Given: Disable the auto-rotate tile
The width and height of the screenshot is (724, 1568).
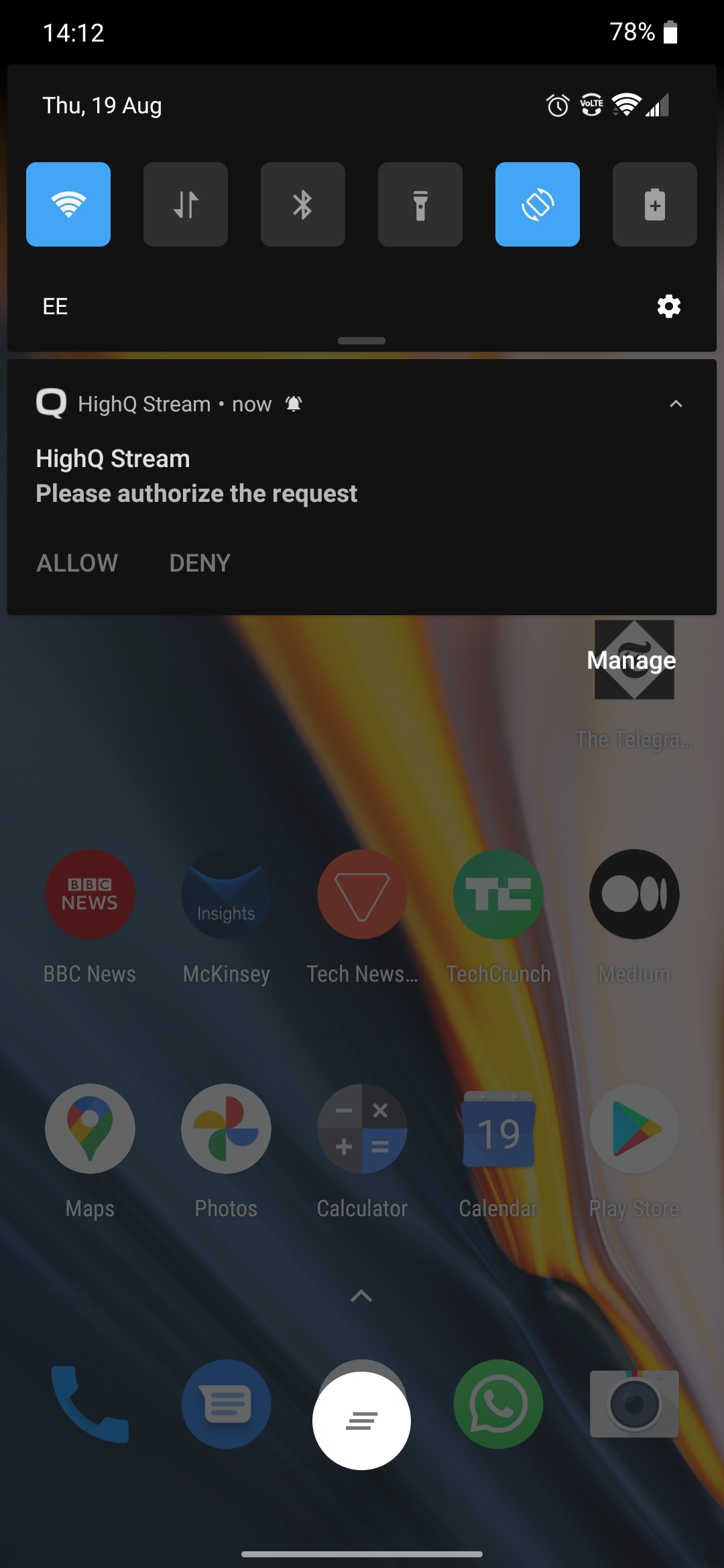Looking at the screenshot, I should coord(538,204).
